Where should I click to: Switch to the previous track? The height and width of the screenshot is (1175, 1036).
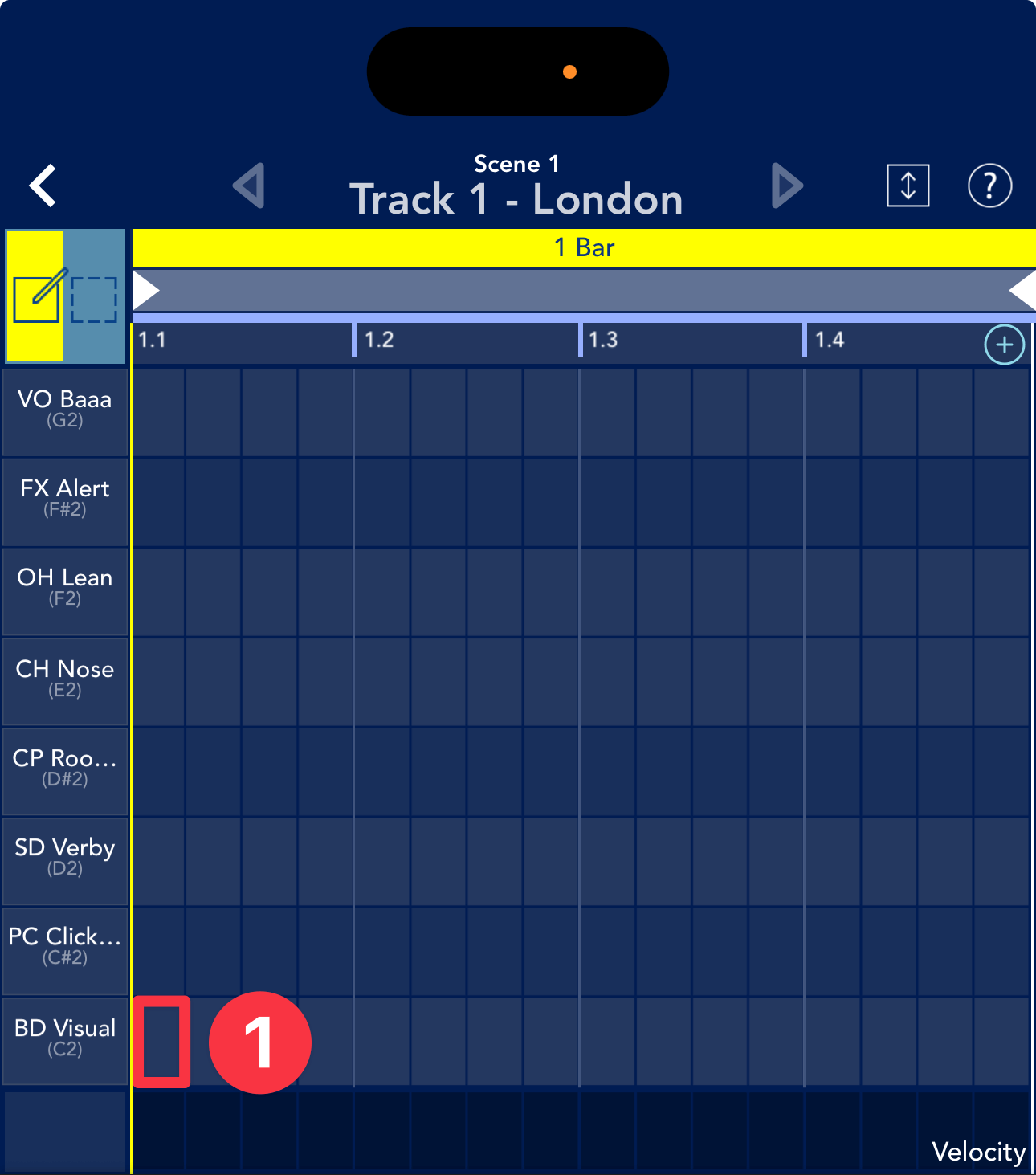point(249,186)
